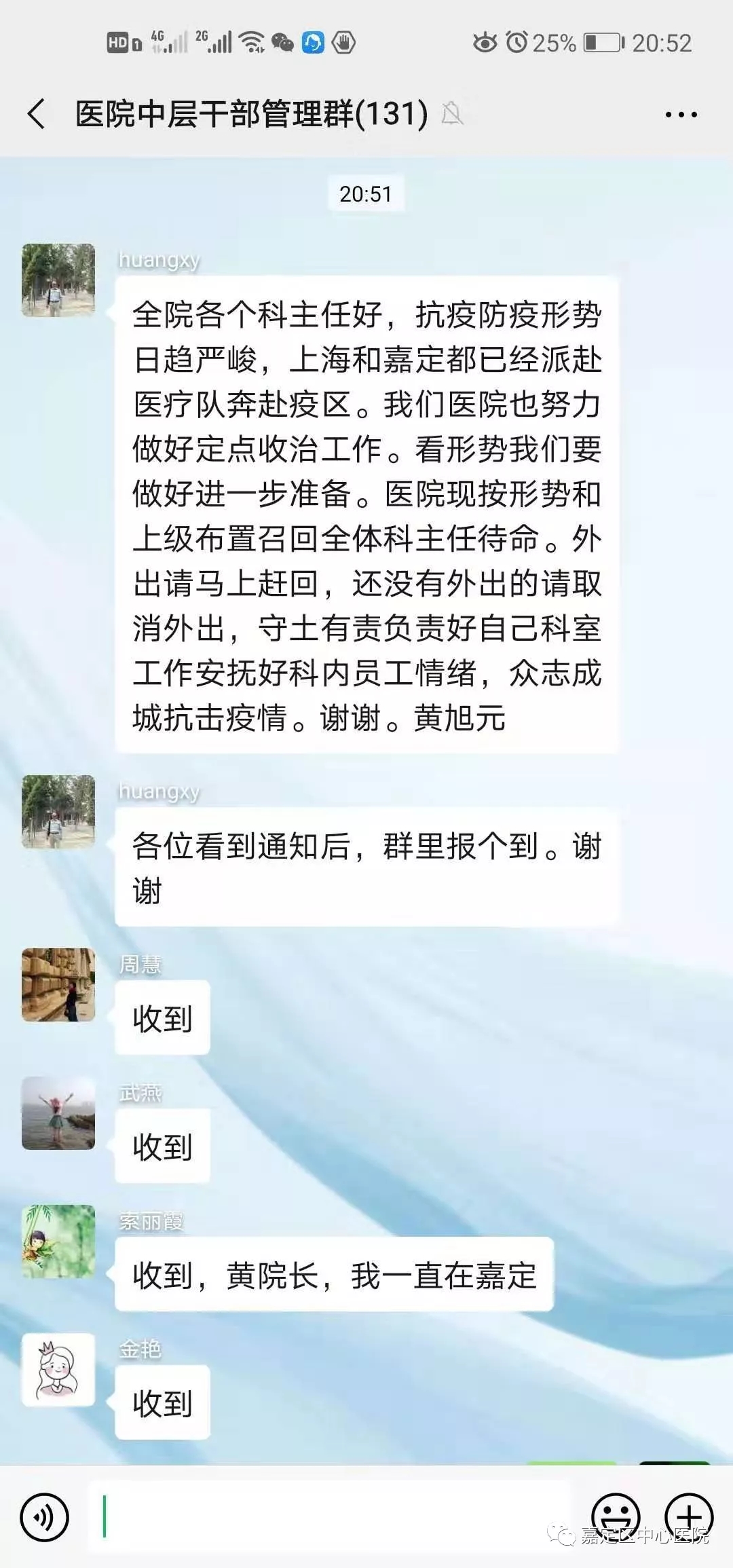733x1568 pixels.
Task: Open the group chat overflow menu
Action: coord(681,115)
